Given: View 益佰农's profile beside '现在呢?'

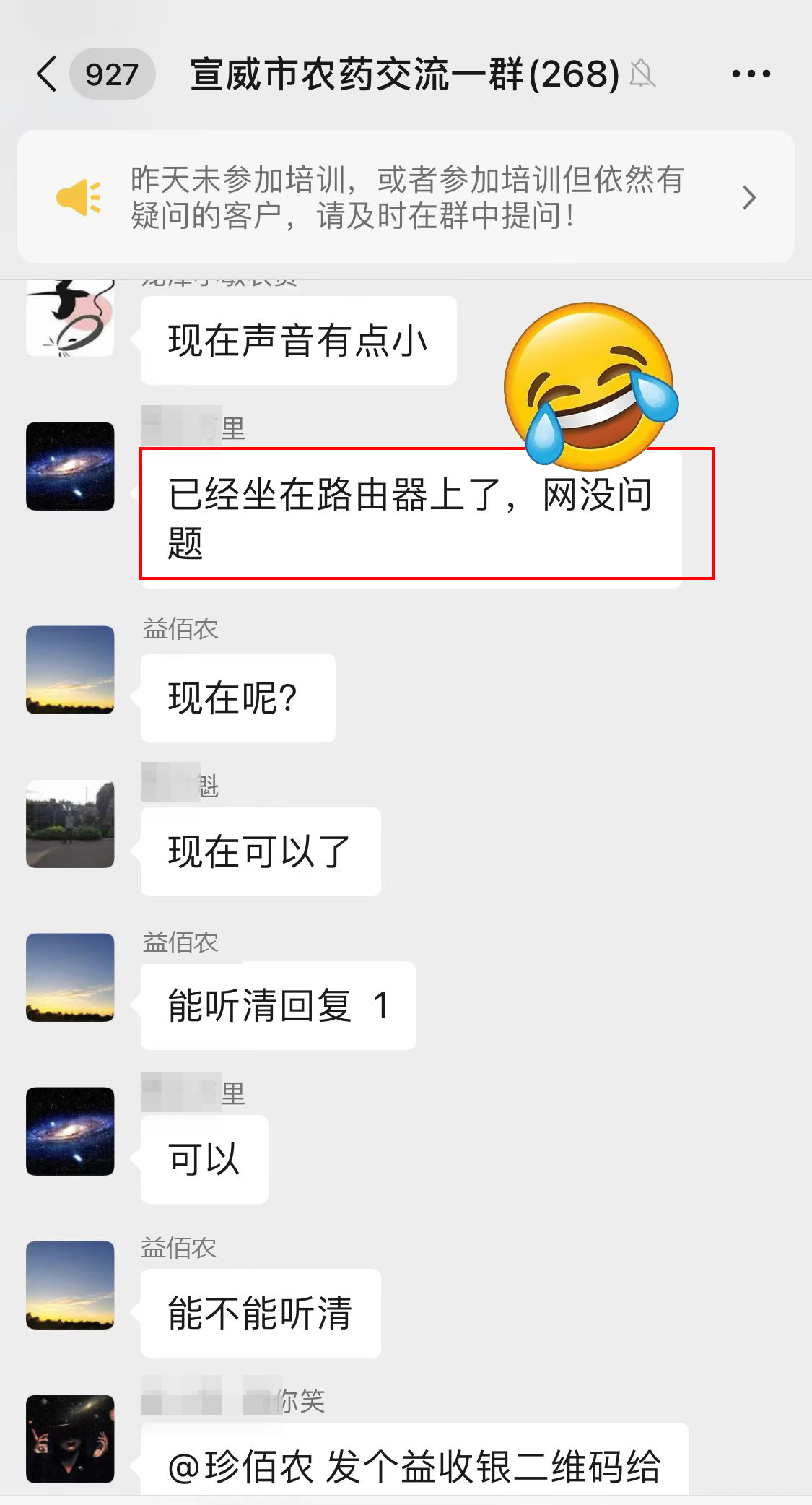Looking at the screenshot, I should point(70,670).
